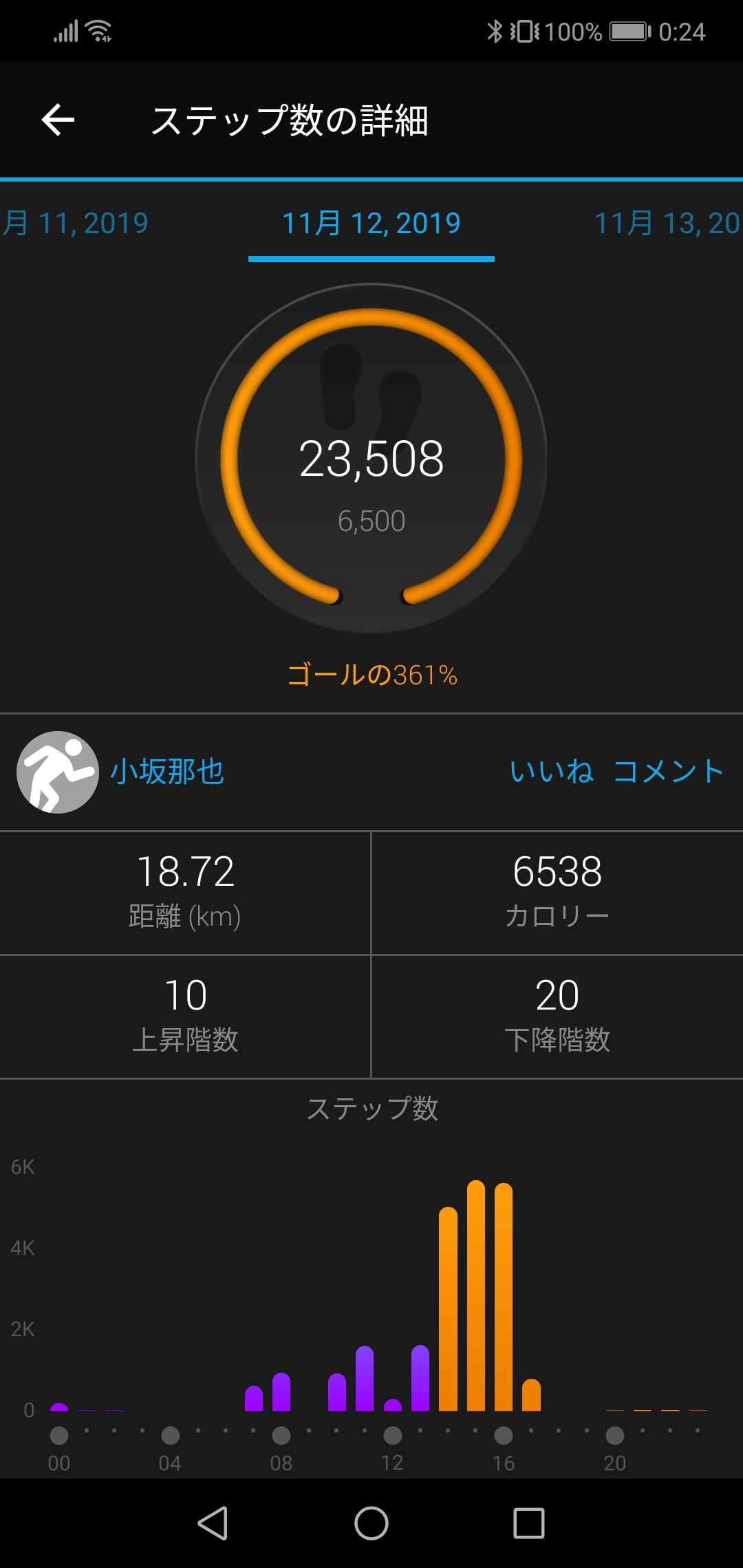Viewport: 743px width, 1568px height.
Task: Select the 11月 12, 2019 tab
Action: click(371, 224)
